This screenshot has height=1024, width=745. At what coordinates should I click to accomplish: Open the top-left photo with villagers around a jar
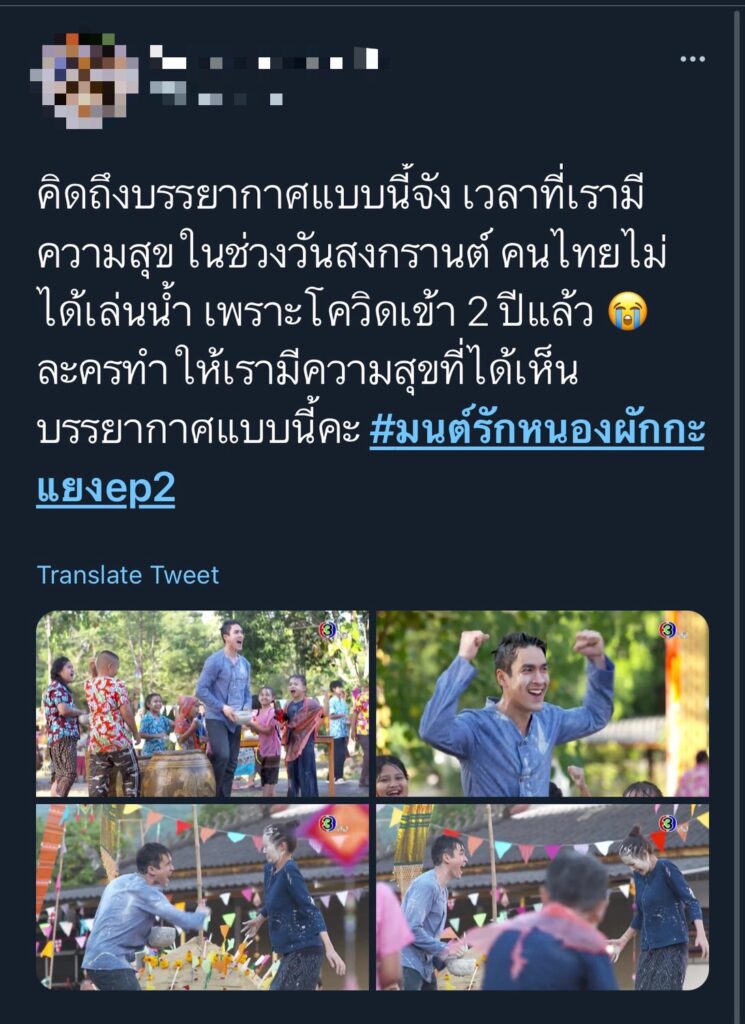pos(203,704)
